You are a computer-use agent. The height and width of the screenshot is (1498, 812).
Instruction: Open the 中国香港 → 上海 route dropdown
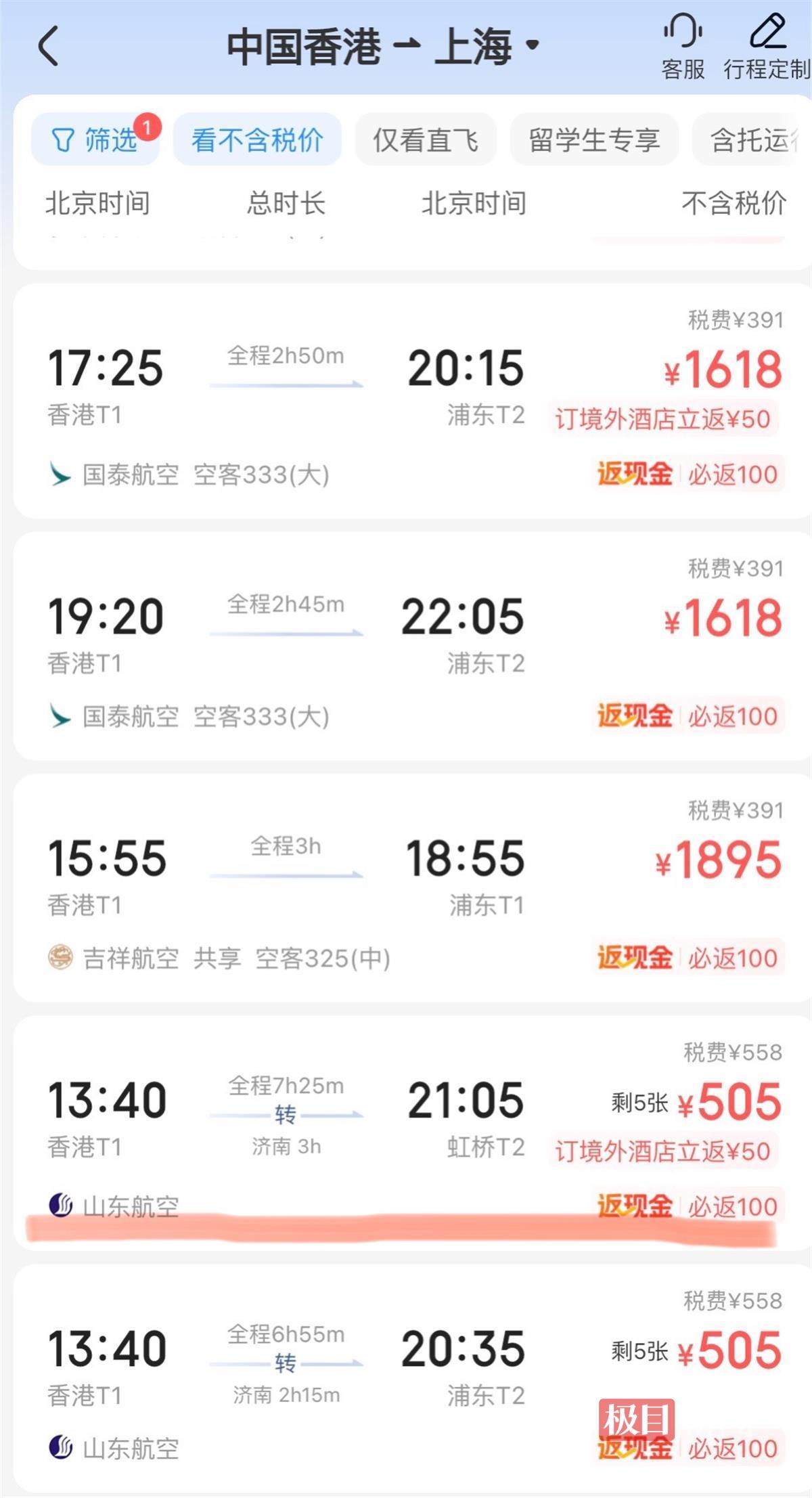383,46
